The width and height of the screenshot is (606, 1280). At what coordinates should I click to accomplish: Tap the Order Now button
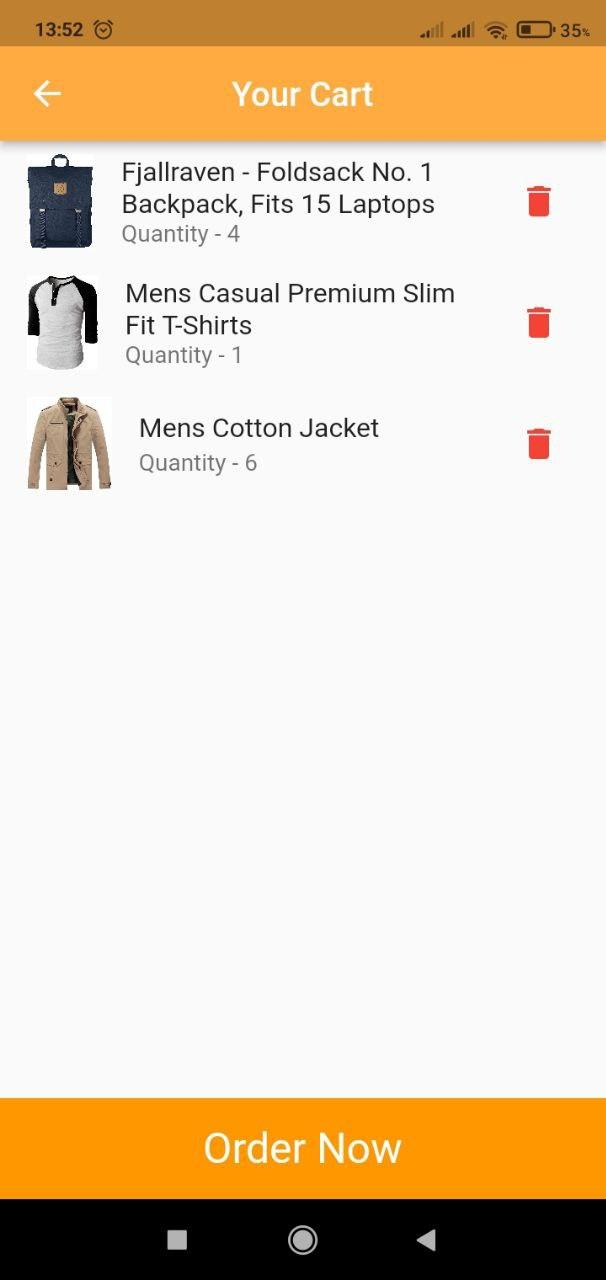[x=303, y=1148]
